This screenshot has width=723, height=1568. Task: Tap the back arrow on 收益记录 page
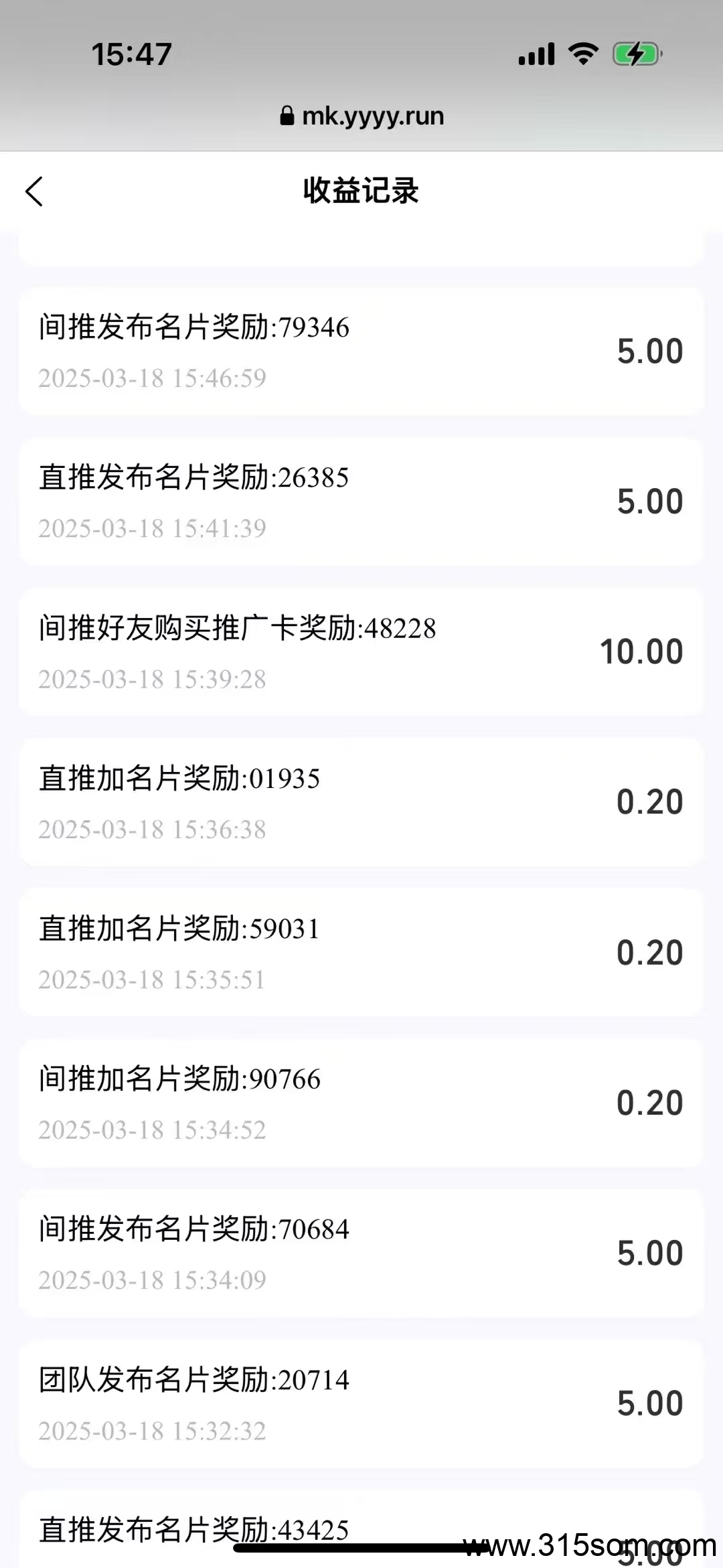pyautogui.click(x=35, y=192)
